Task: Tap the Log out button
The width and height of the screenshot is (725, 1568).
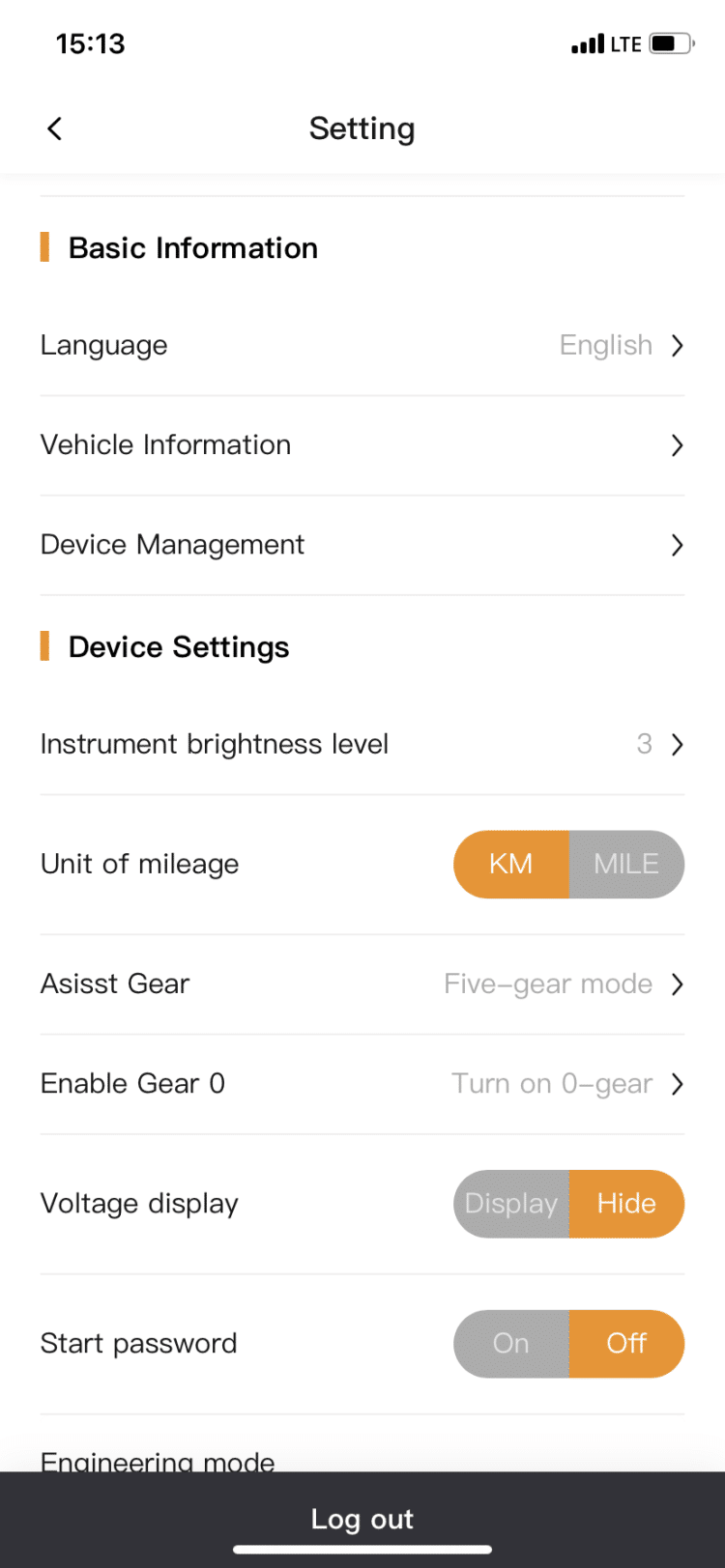Action: tap(362, 1519)
